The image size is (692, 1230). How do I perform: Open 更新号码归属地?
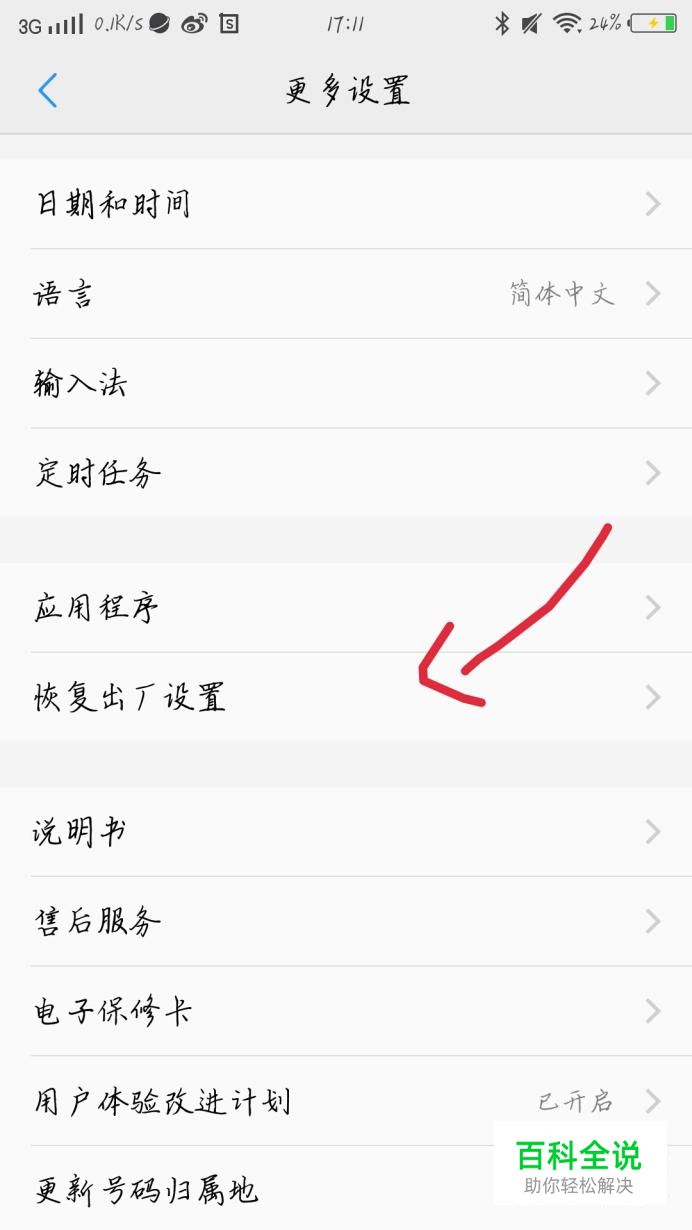250,1189
